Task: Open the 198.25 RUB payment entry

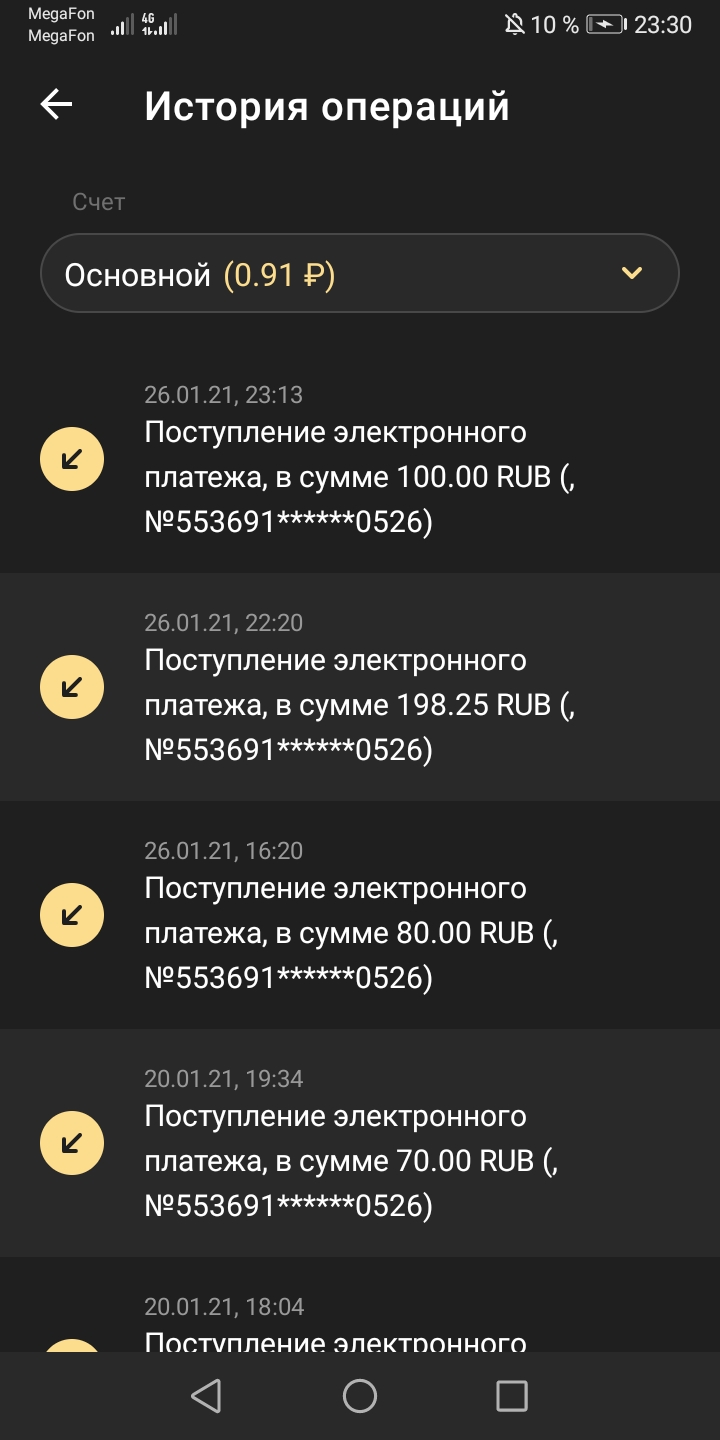Action: point(360,688)
